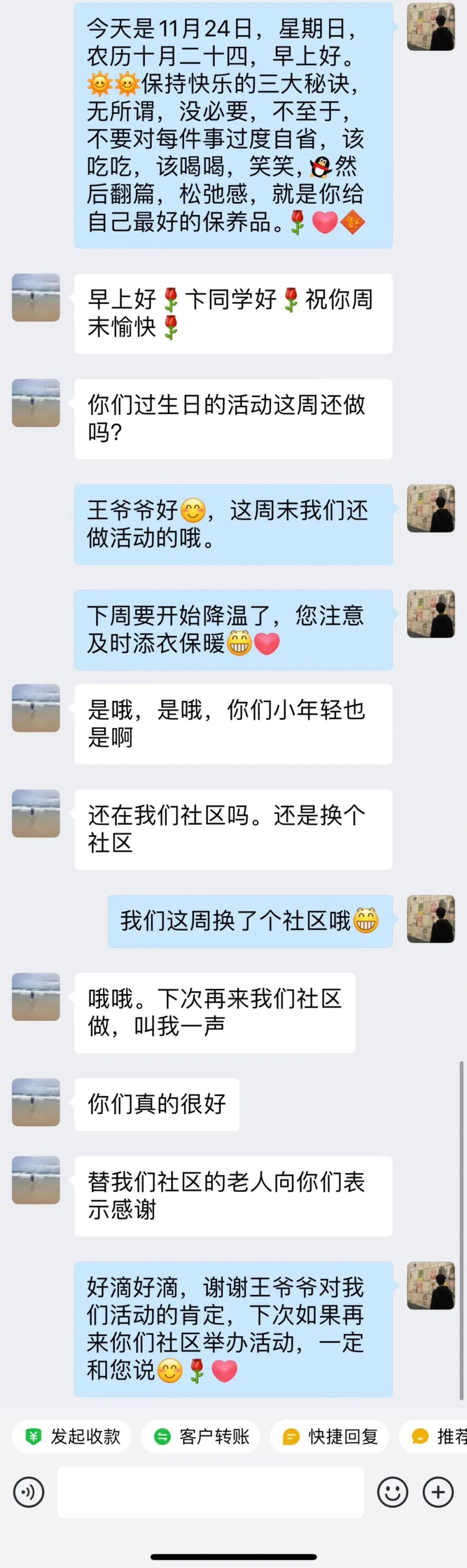Open the plus attachments menu

[438, 1492]
